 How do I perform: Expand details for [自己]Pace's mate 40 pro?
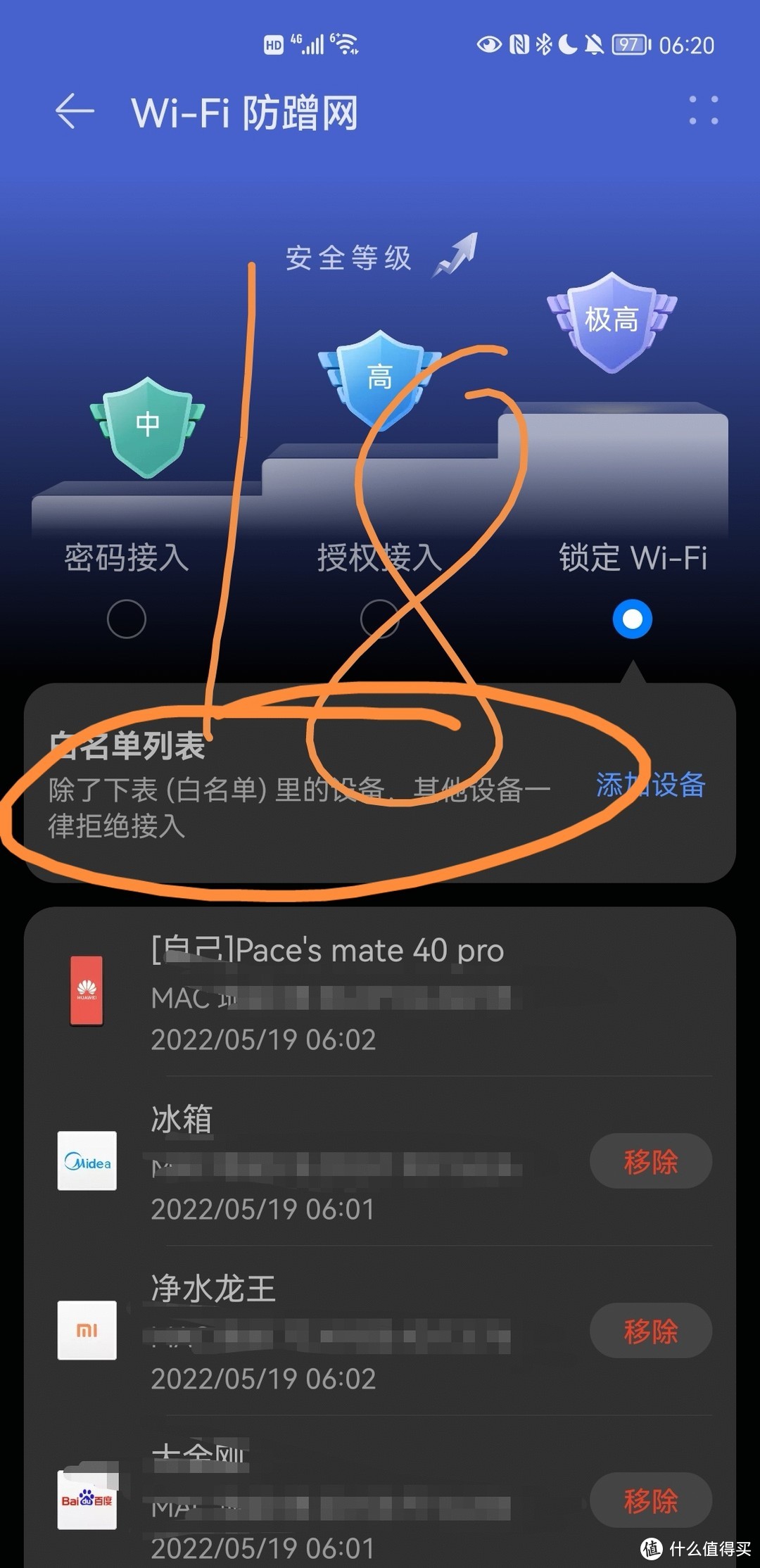[x=329, y=950]
